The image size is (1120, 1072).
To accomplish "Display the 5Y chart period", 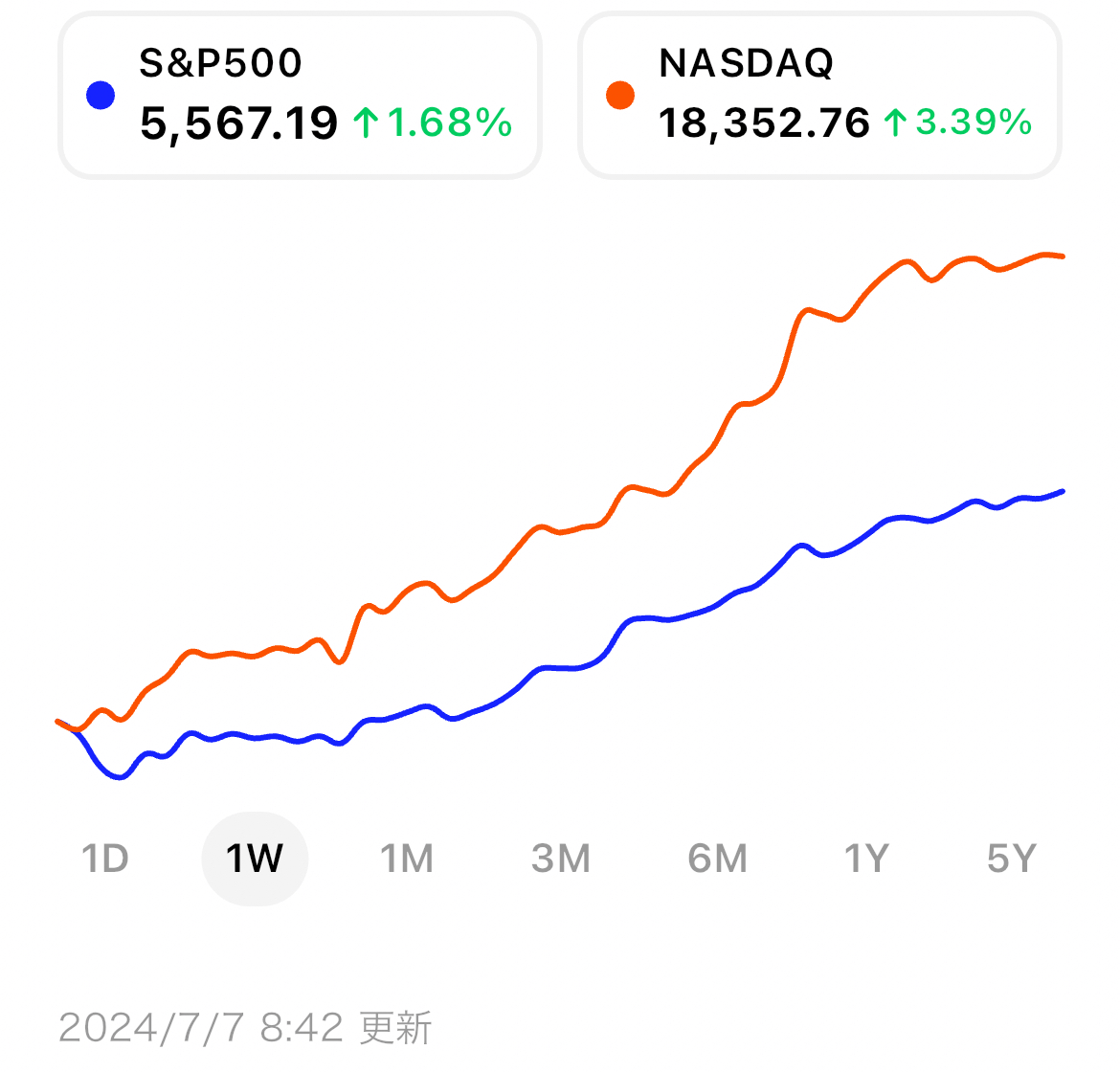I will pos(1012,859).
